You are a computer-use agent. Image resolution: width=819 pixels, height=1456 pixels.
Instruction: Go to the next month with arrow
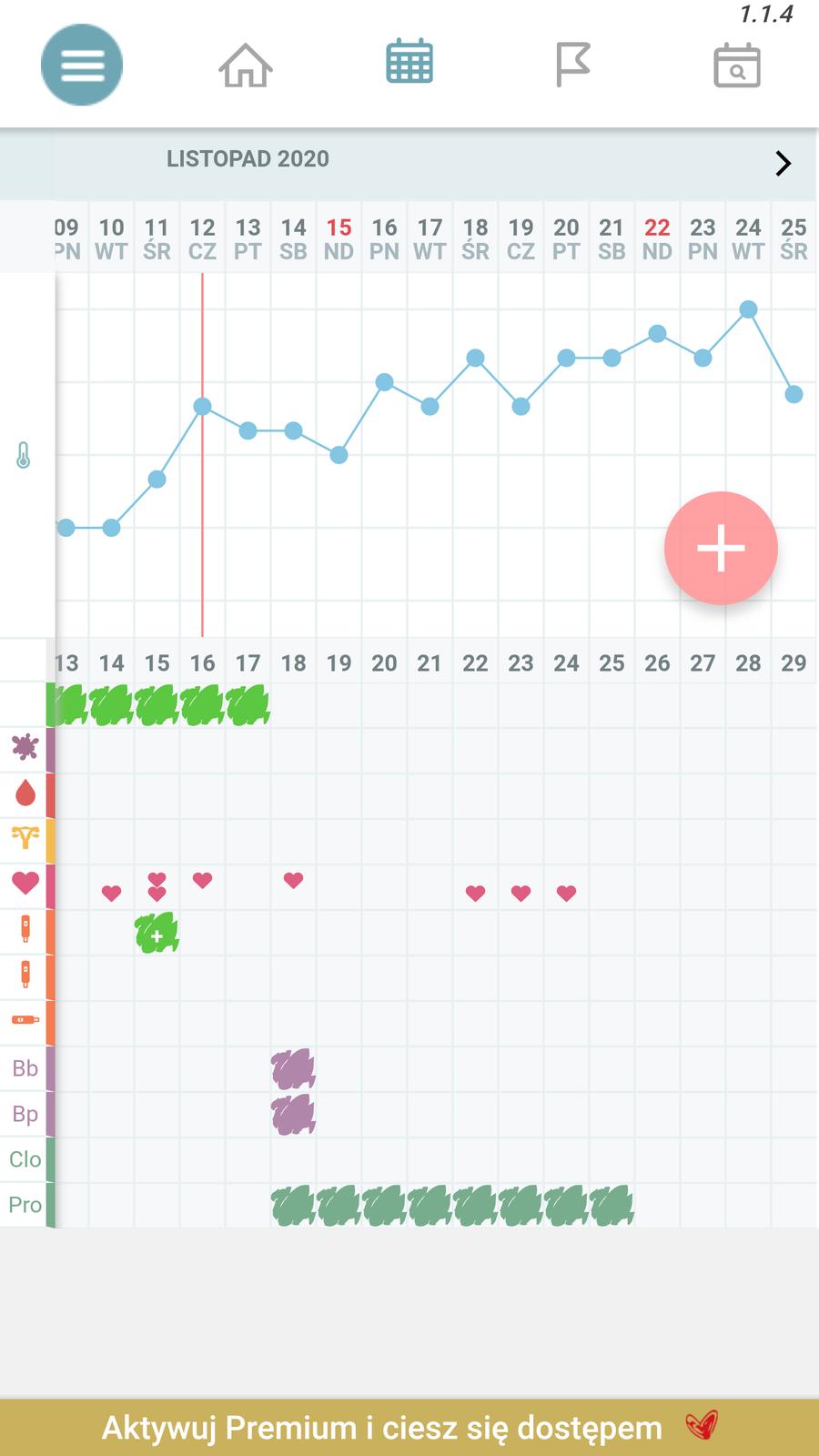tap(783, 164)
